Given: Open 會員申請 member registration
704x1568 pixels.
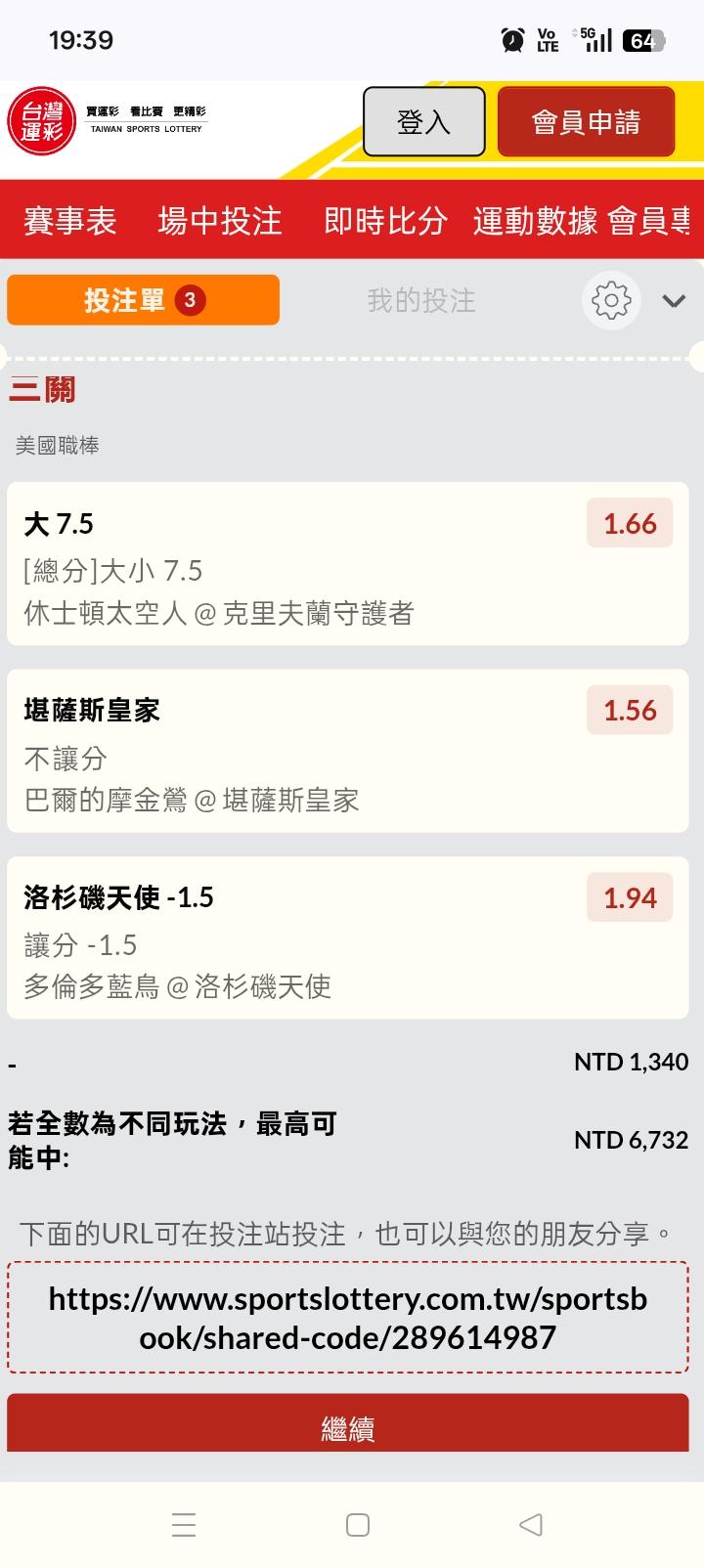Looking at the screenshot, I should 586,122.
